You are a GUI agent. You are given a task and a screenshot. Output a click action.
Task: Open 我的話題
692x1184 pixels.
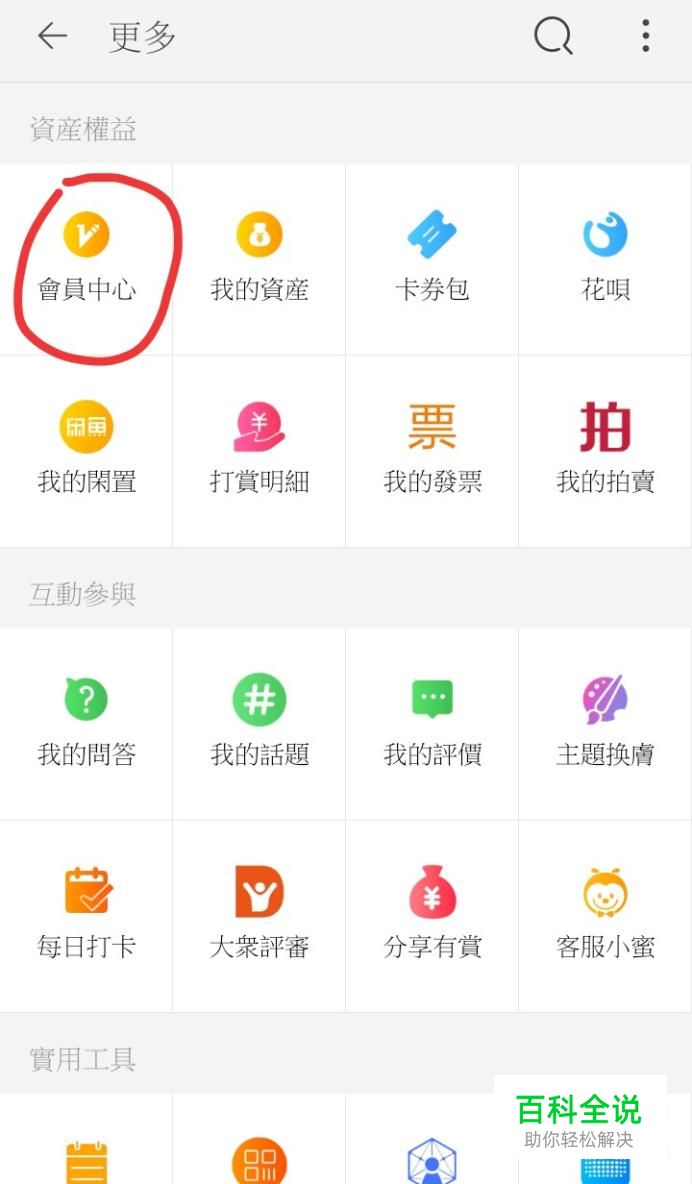[259, 724]
